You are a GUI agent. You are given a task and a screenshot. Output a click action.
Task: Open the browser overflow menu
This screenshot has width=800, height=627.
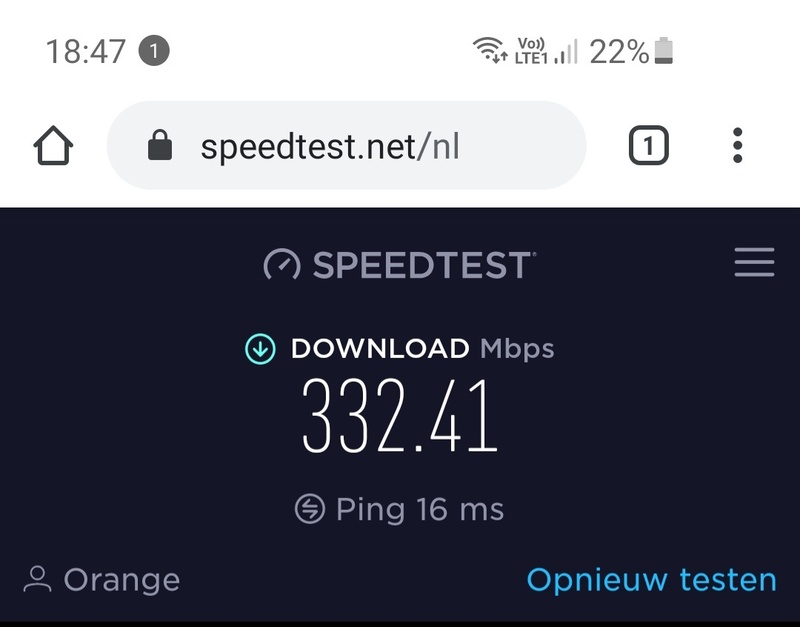coord(737,146)
